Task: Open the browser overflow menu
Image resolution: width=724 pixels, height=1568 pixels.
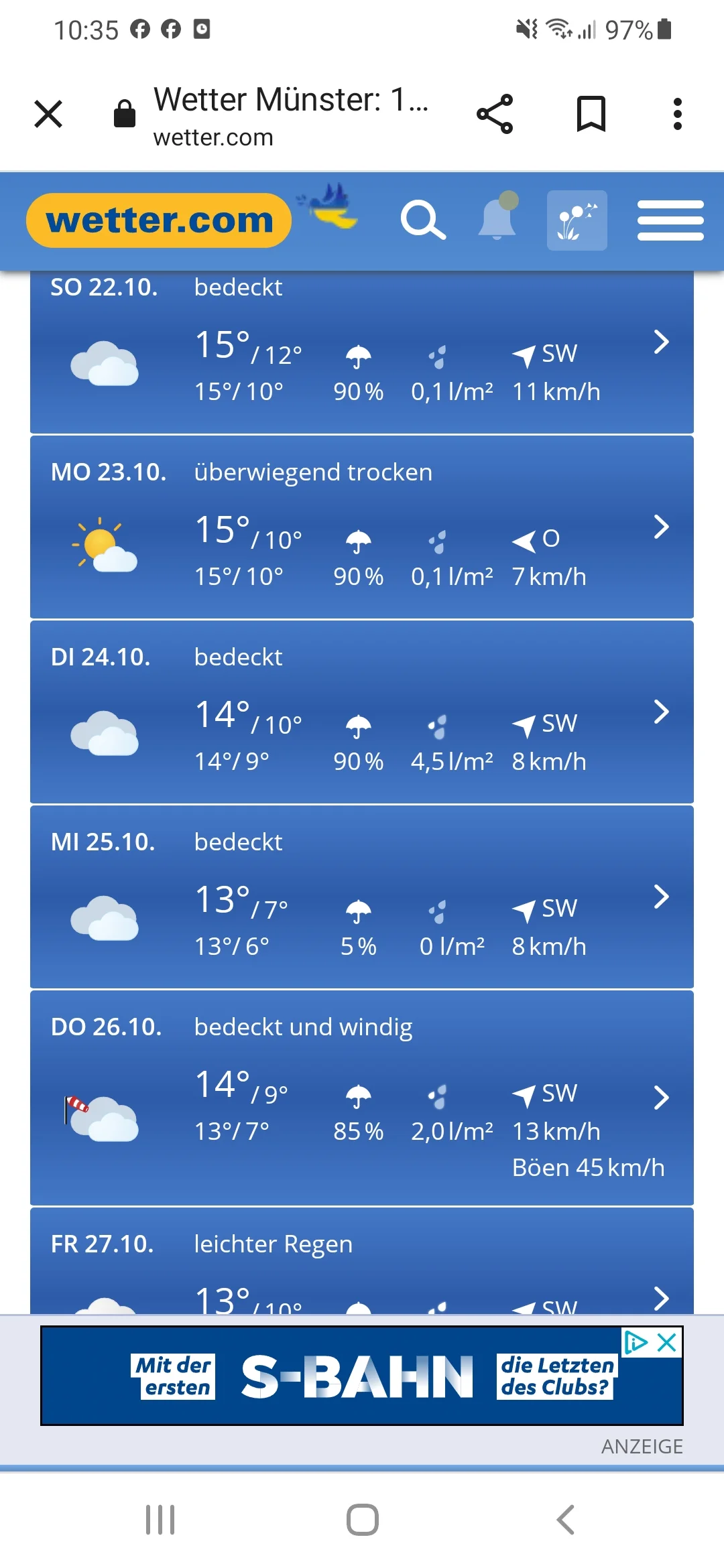Action: point(678,113)
